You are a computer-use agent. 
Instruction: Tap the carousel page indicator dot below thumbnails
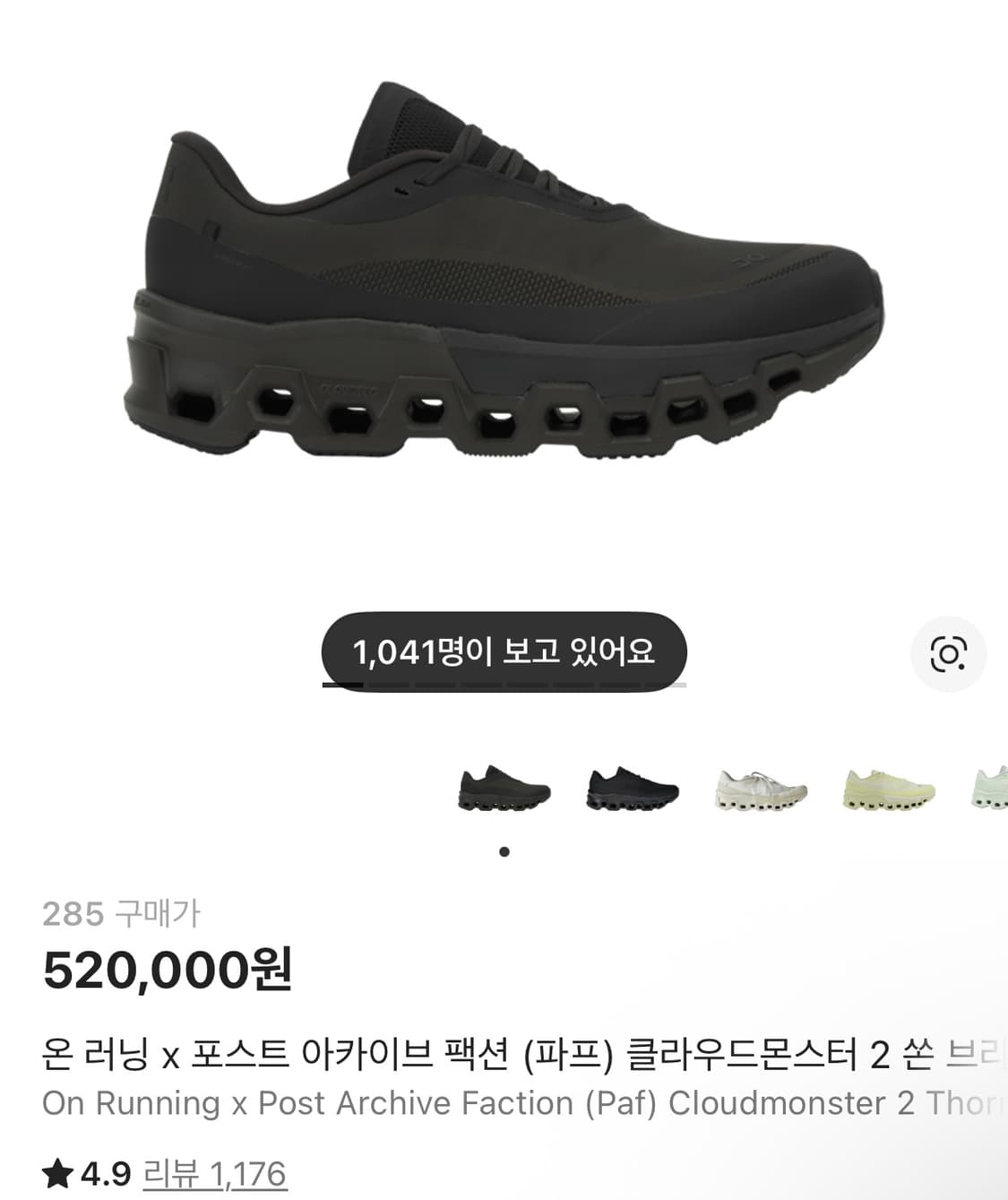tap(504, 852)
